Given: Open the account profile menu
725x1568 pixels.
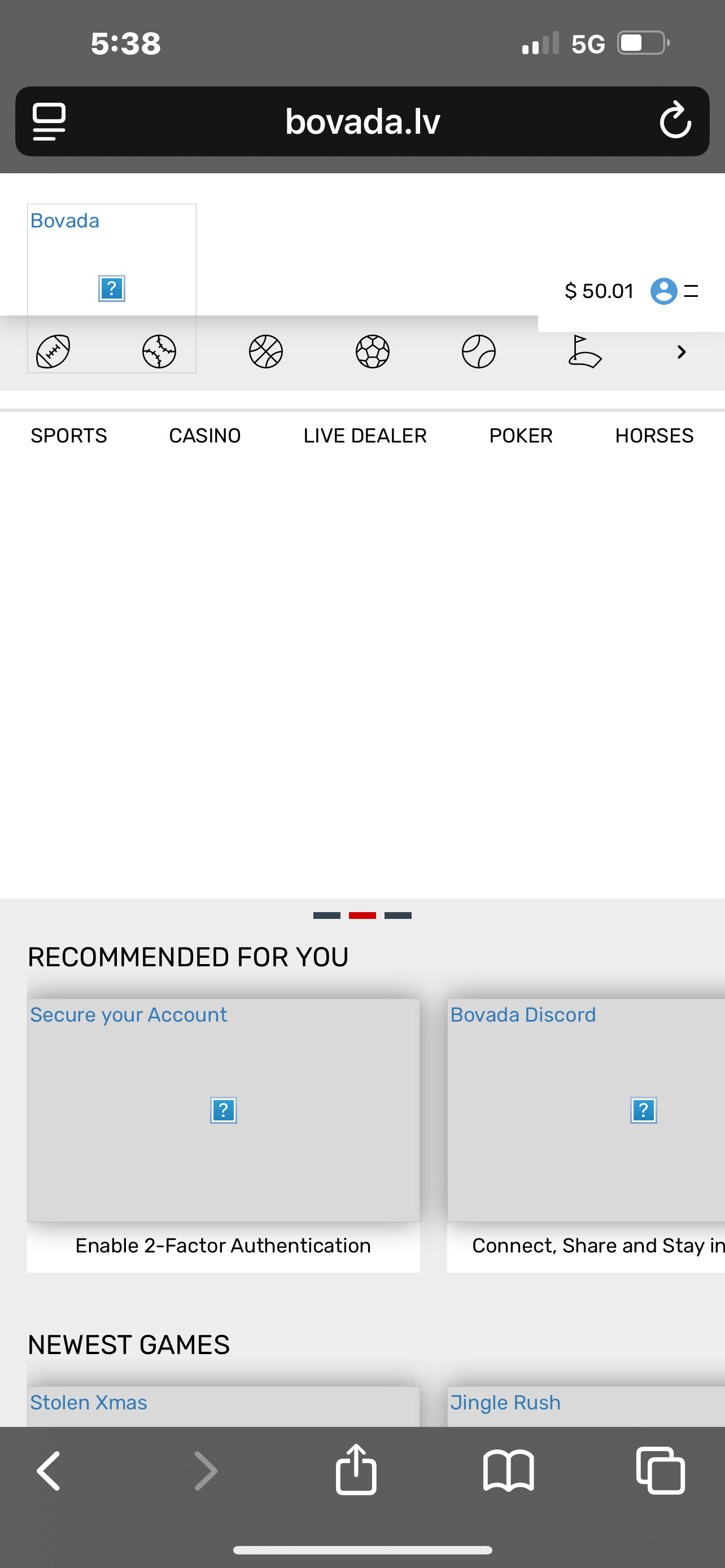Looking at the screenshot, I should pos(663,291).
